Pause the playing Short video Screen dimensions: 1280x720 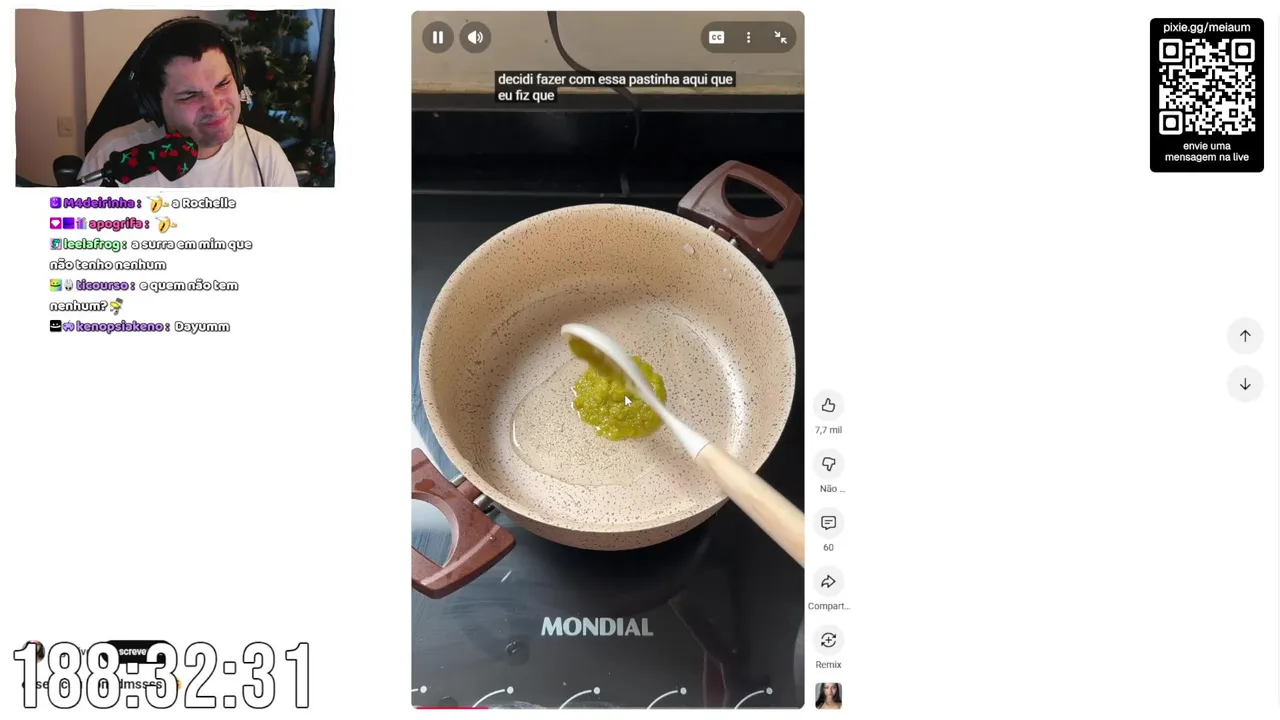pos(437,38)
